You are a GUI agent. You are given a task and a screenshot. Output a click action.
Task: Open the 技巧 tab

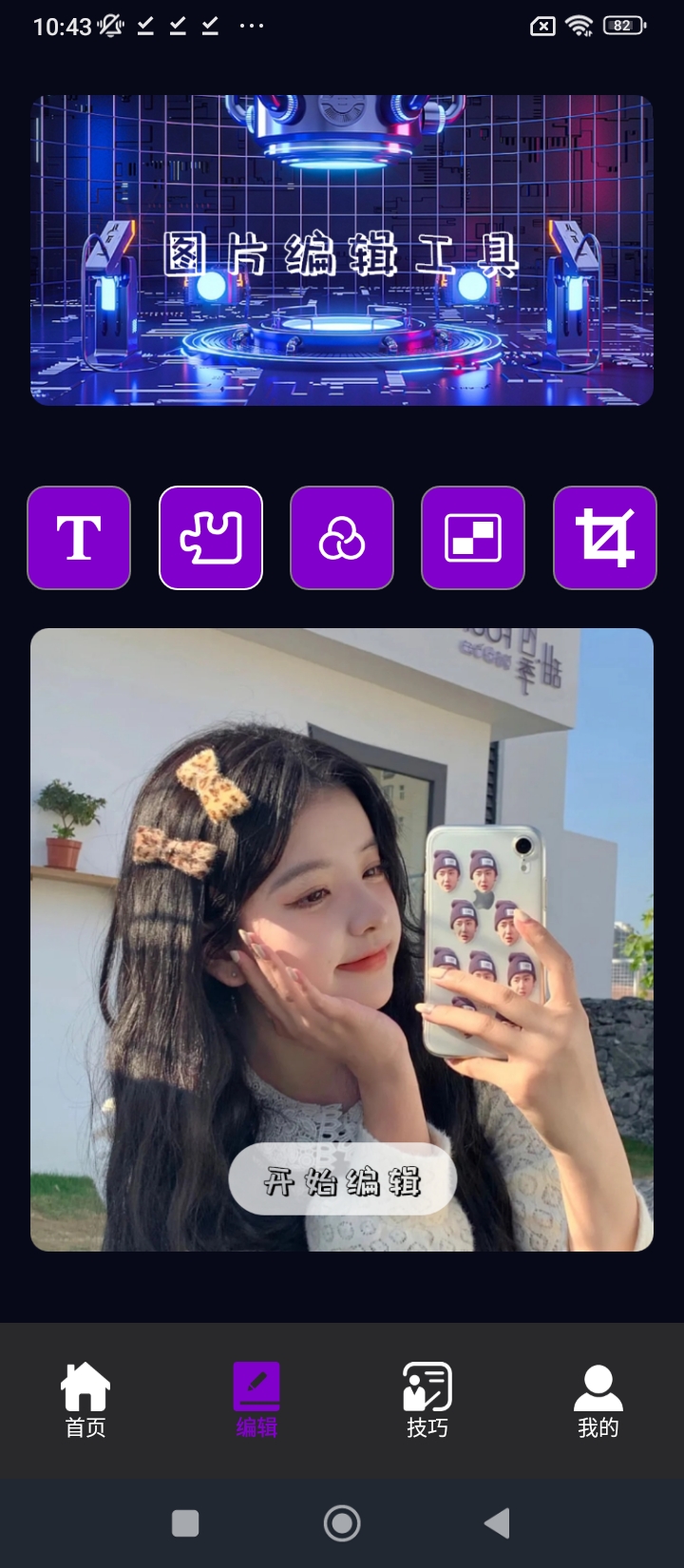[427, 1400]
